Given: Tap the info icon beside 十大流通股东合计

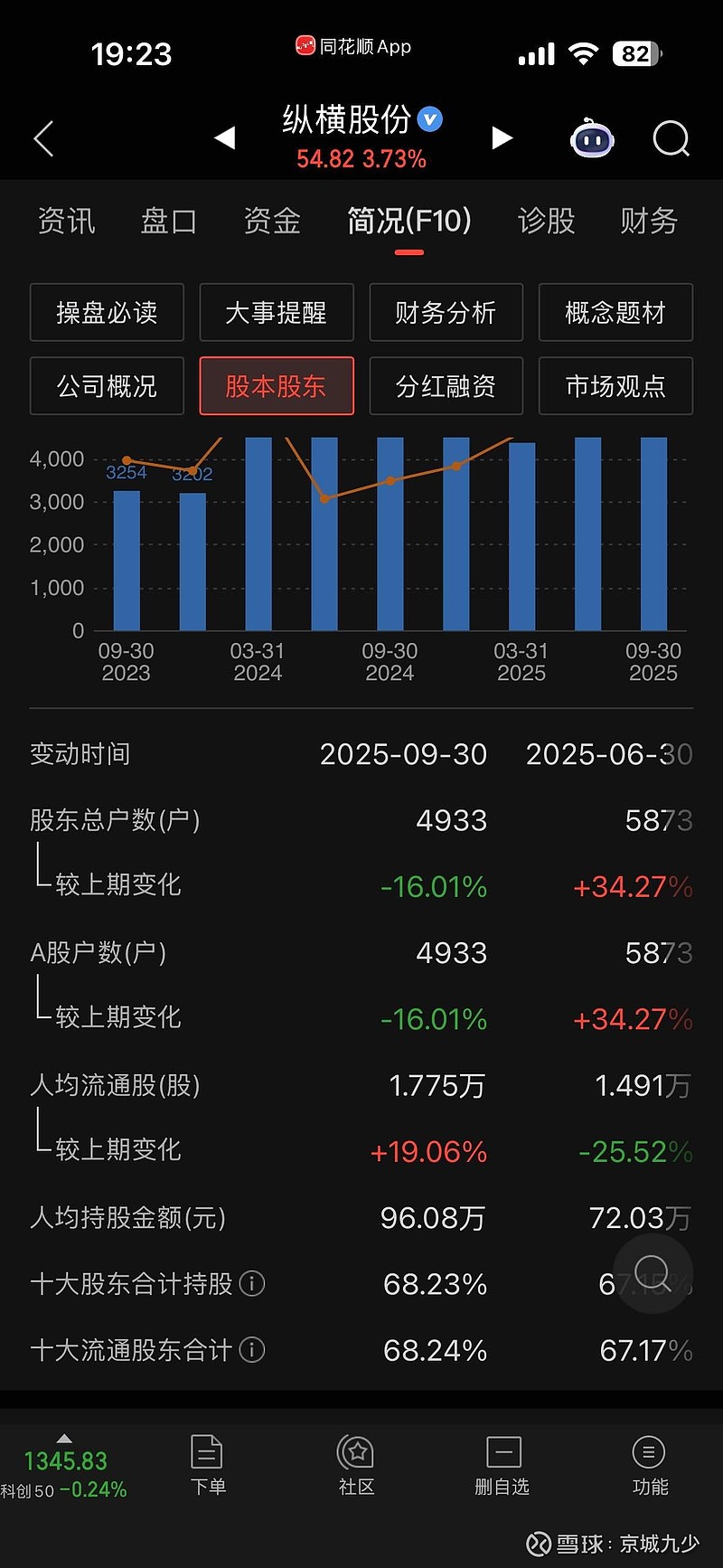Looking at the screenshot, I should coord(252,1350).
